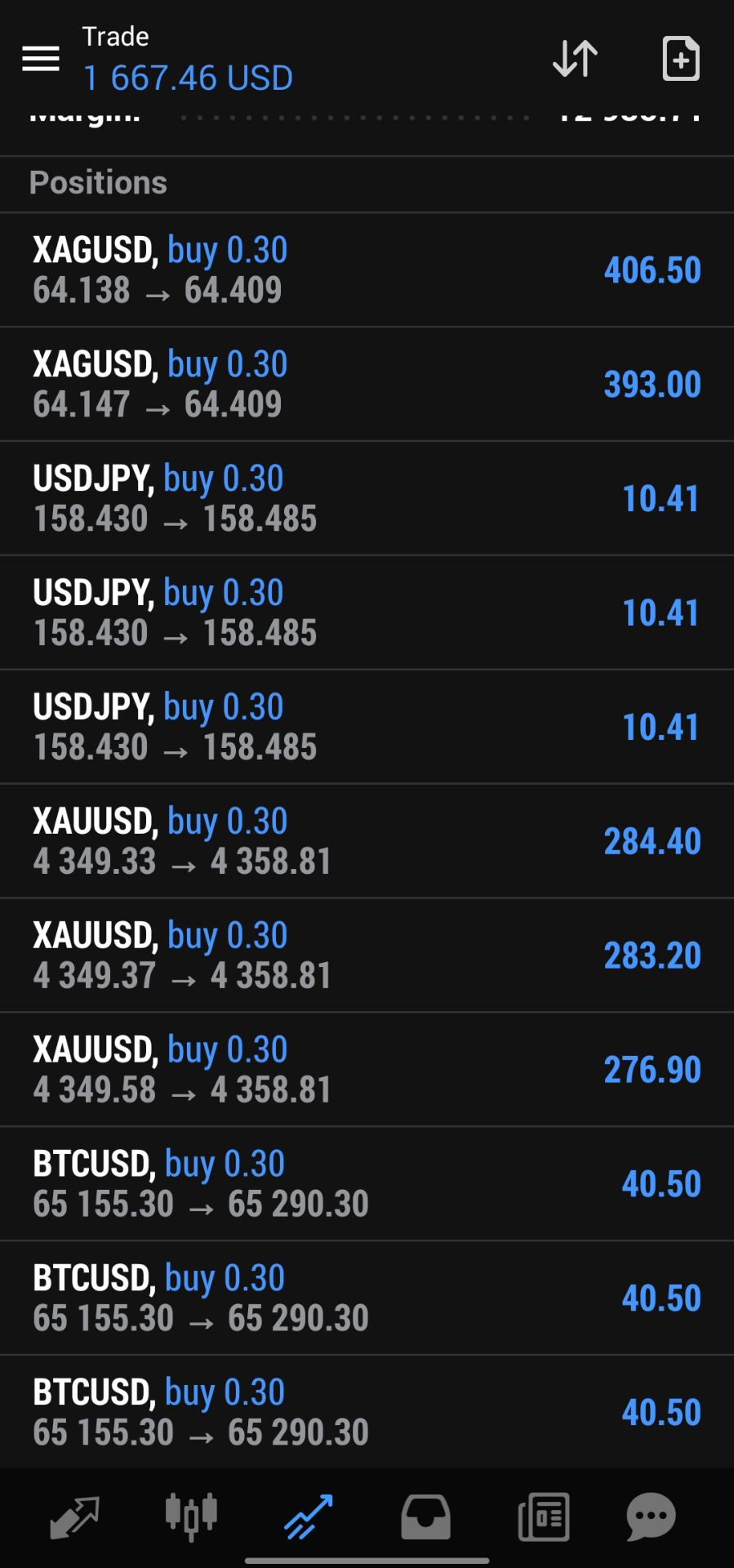Screen dimensions: 734x1568
Task: Tap the sort positions arrows icon
Action: (x=575, y=59)
